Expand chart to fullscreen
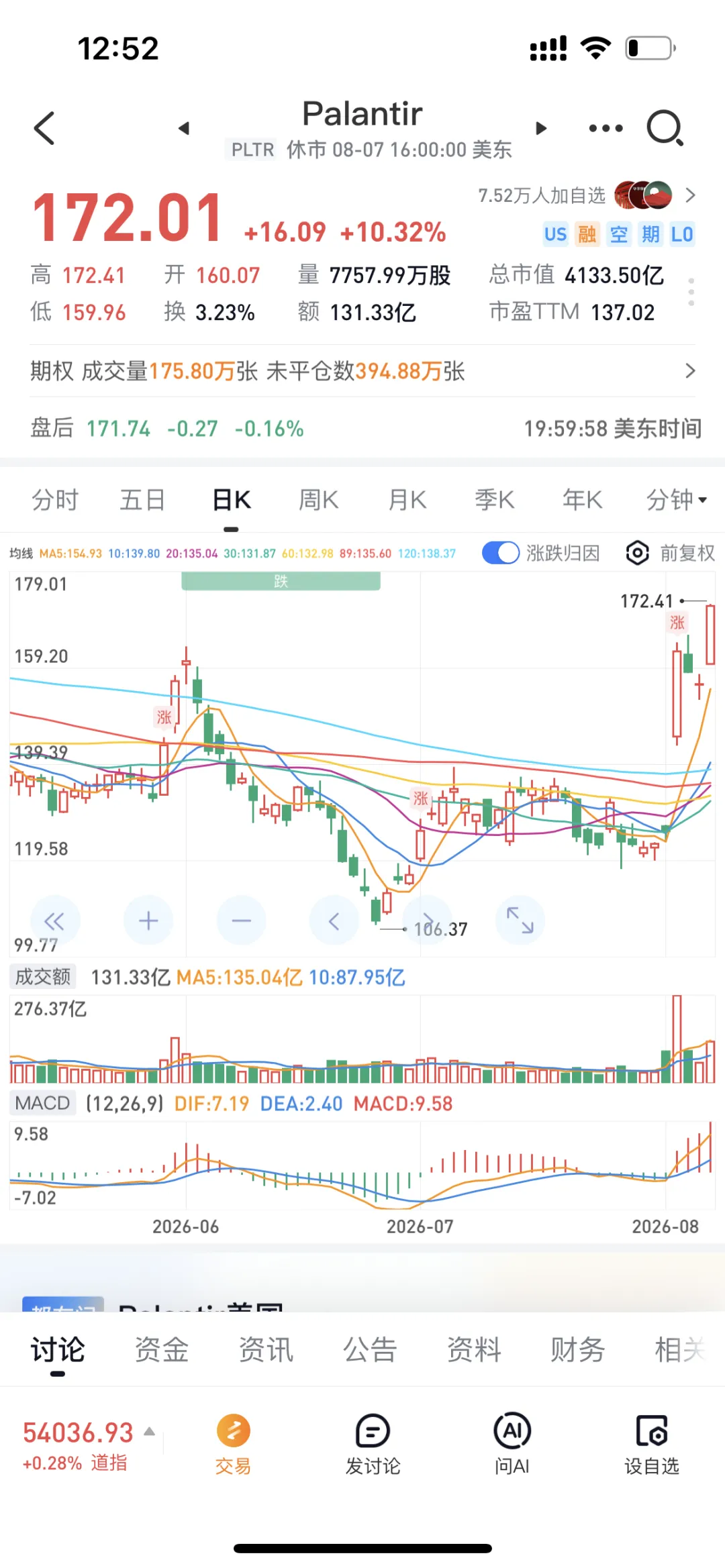This screenshot has width=725, height=1568. coord(520,921)
